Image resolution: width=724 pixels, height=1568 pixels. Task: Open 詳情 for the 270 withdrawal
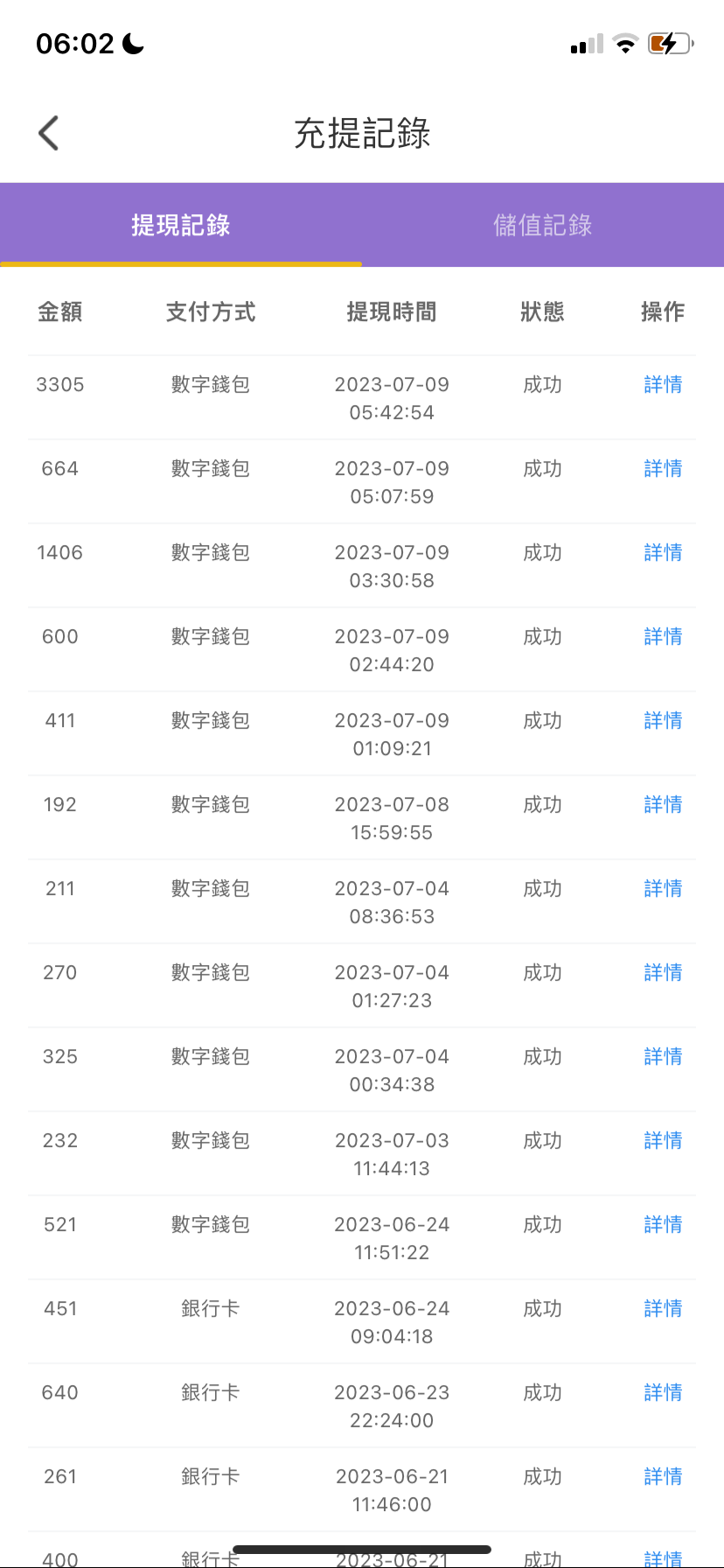click(x=663, y=973)
